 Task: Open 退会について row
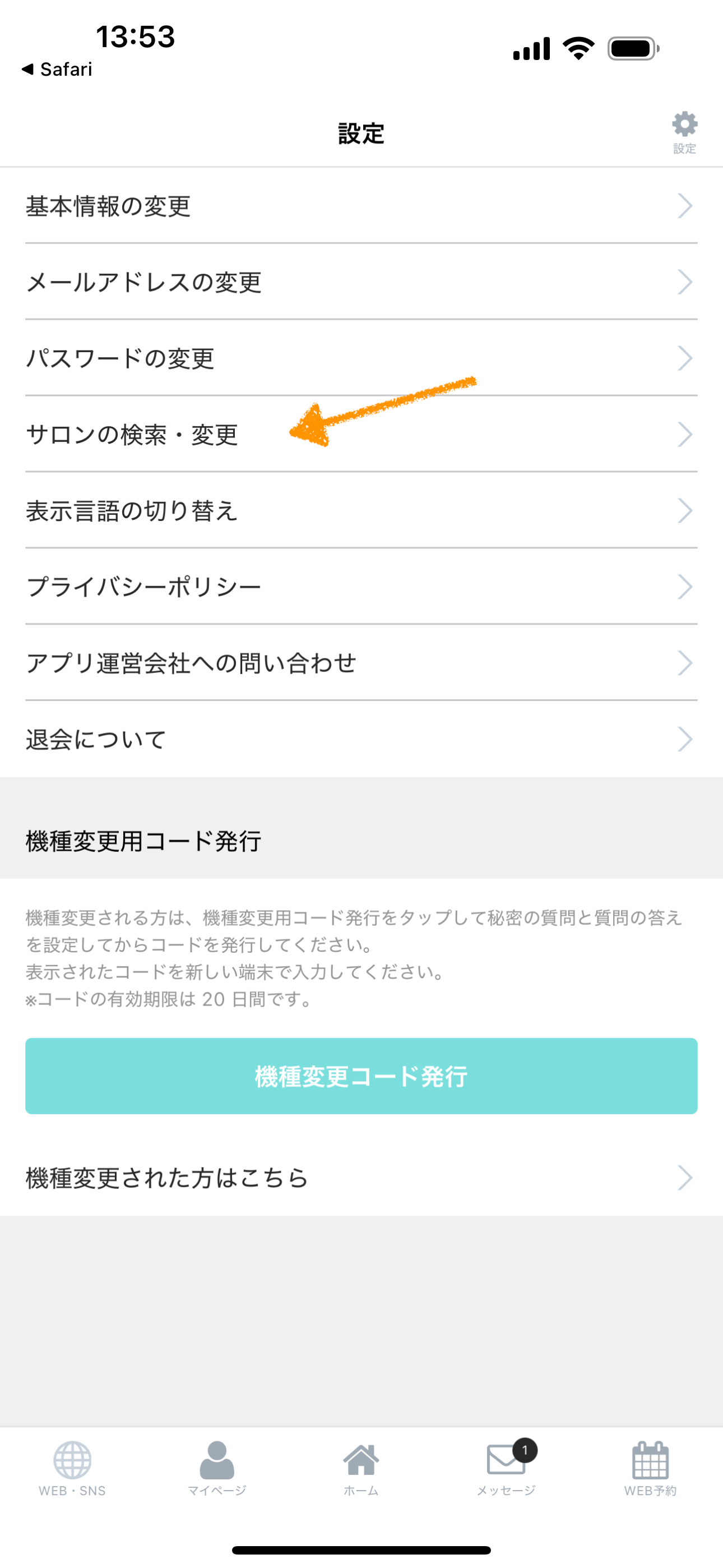point(361,739)
